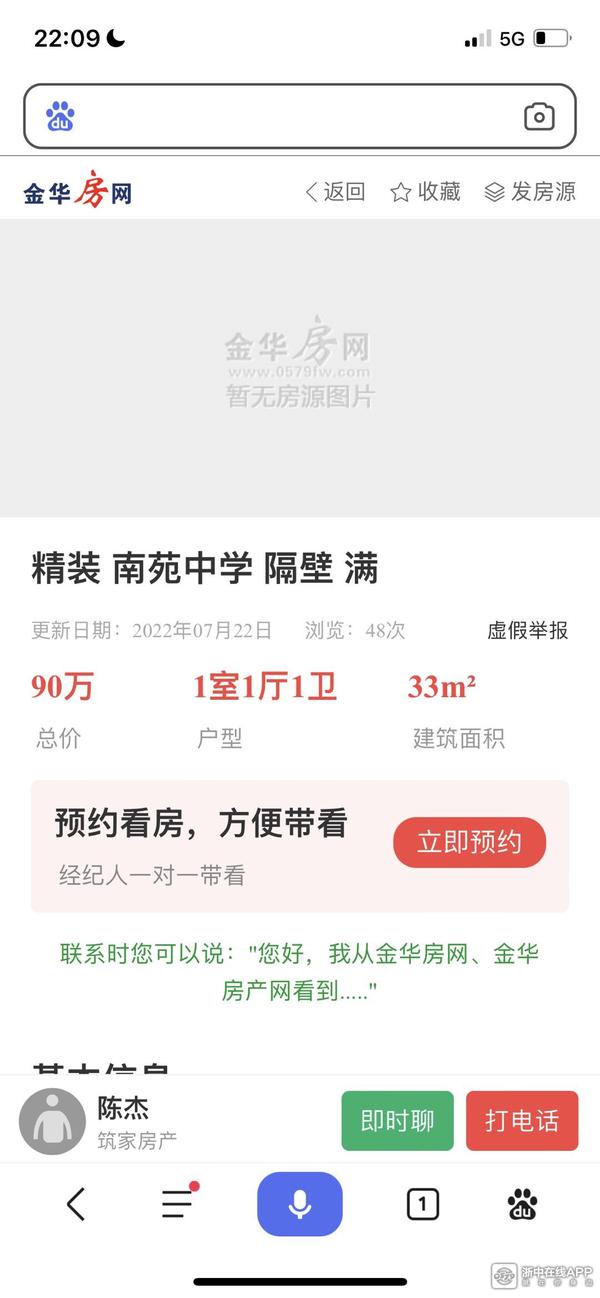Open the browser menu icon
Screen dimensions: 600x1298
[x=178, y=1204]
